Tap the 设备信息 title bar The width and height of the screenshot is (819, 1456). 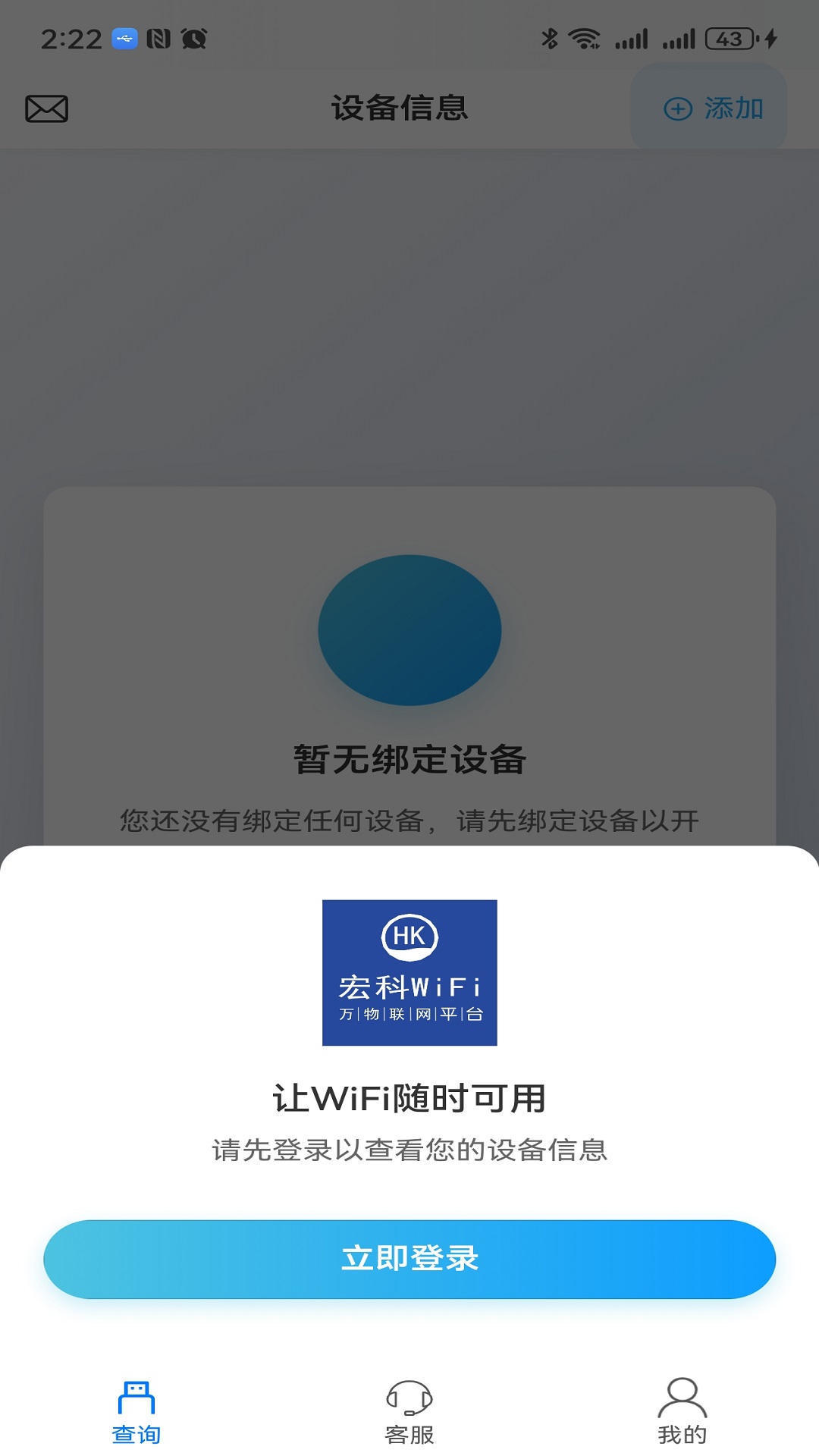pyautogui.click(x=400, y=108)
